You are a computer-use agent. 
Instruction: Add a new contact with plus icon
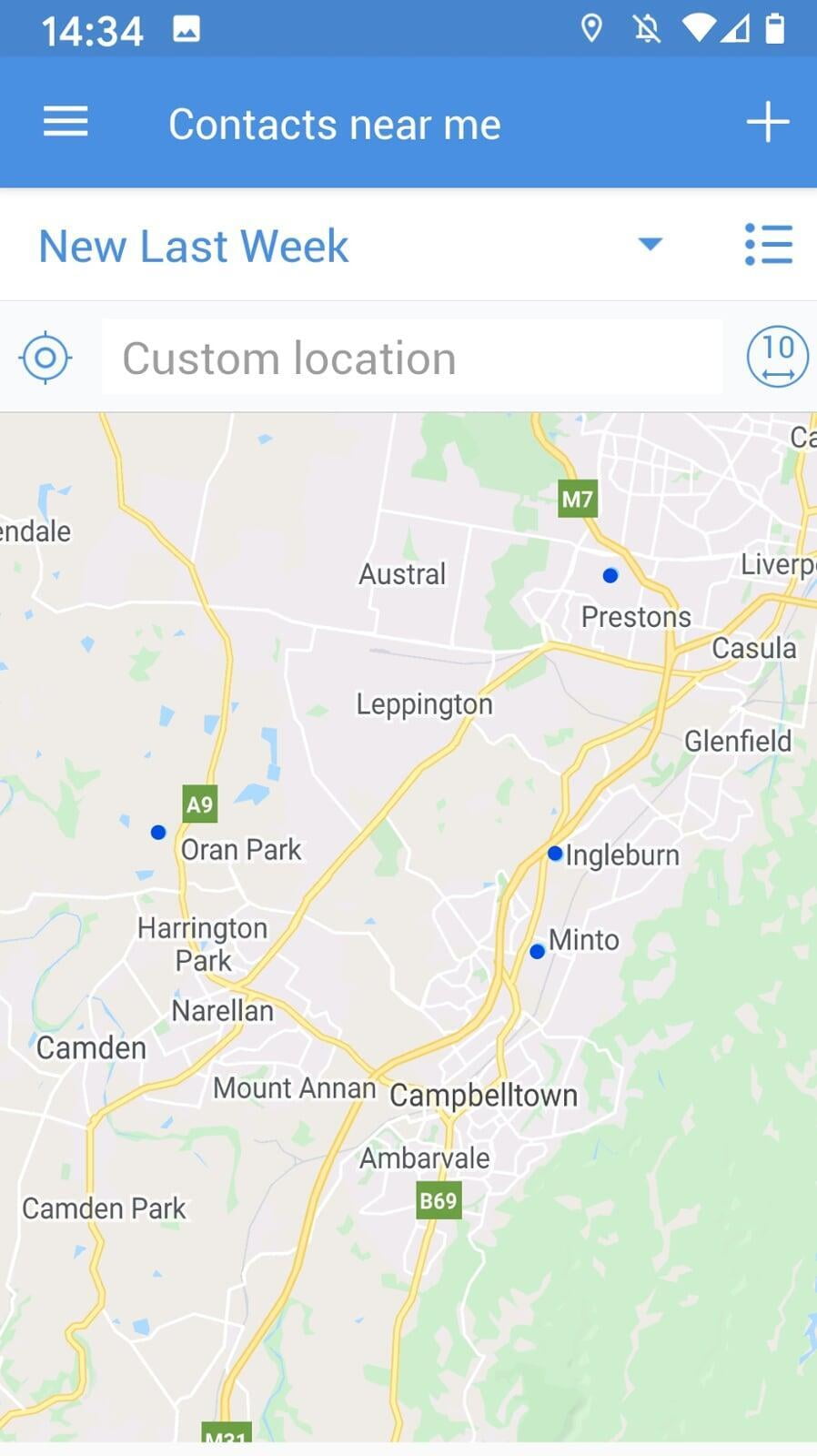pyautogui.click(x=767, y=122)
